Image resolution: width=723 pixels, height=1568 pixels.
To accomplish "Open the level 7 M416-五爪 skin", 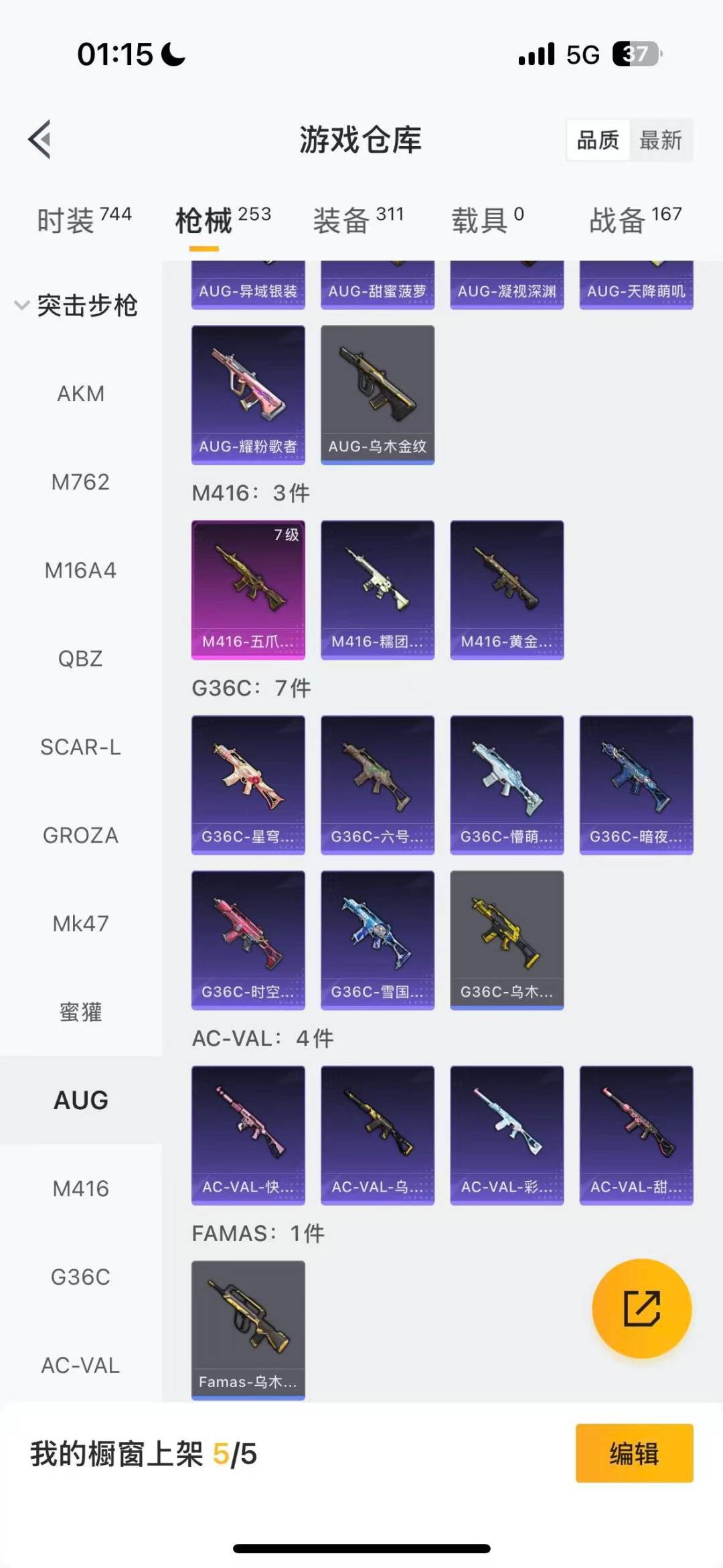I will [x=248, y=589].
